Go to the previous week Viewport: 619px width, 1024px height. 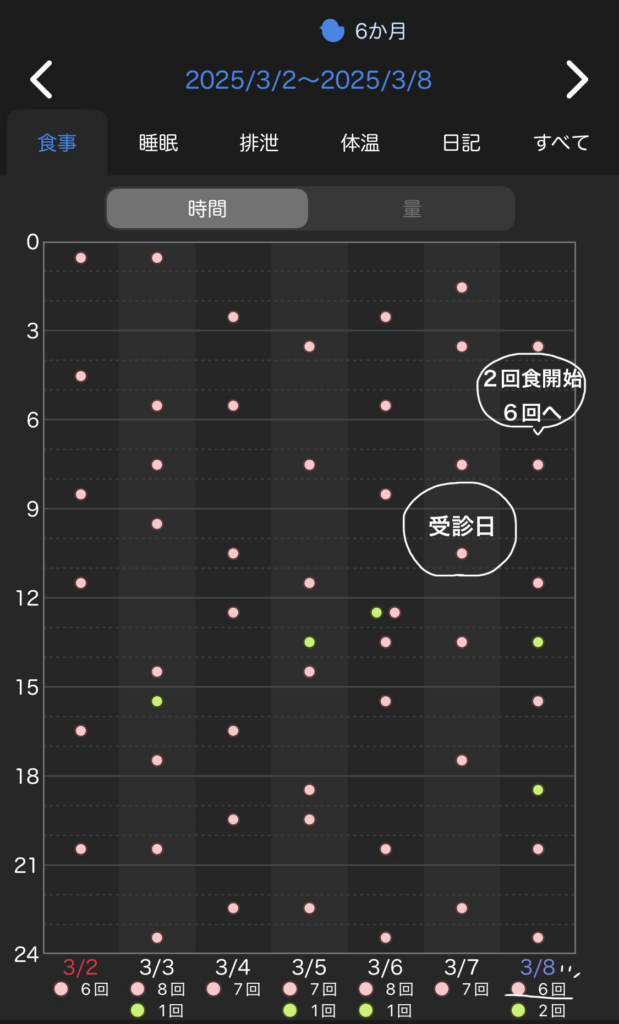pyautogui.click(x=41, y=80)
